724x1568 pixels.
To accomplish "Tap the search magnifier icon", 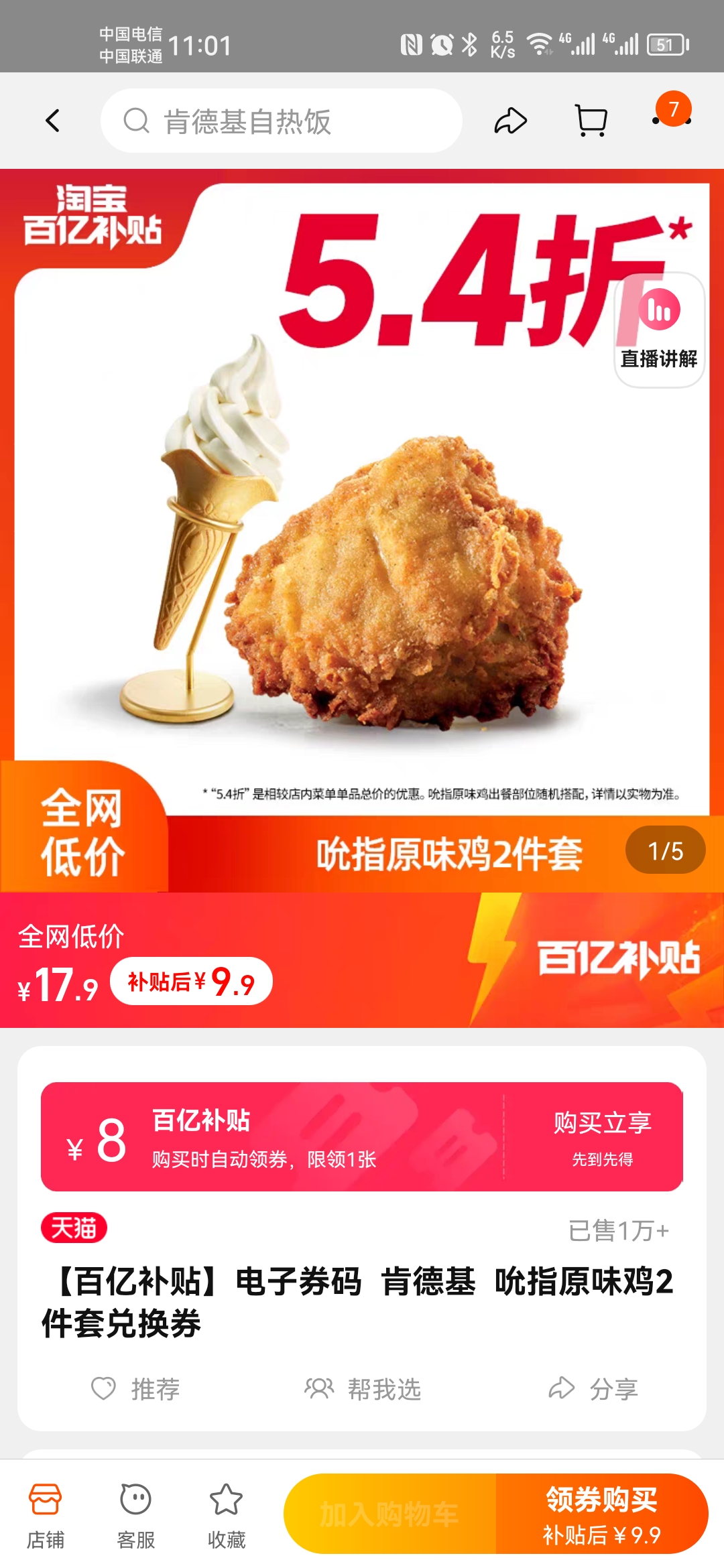I will 137,121.
